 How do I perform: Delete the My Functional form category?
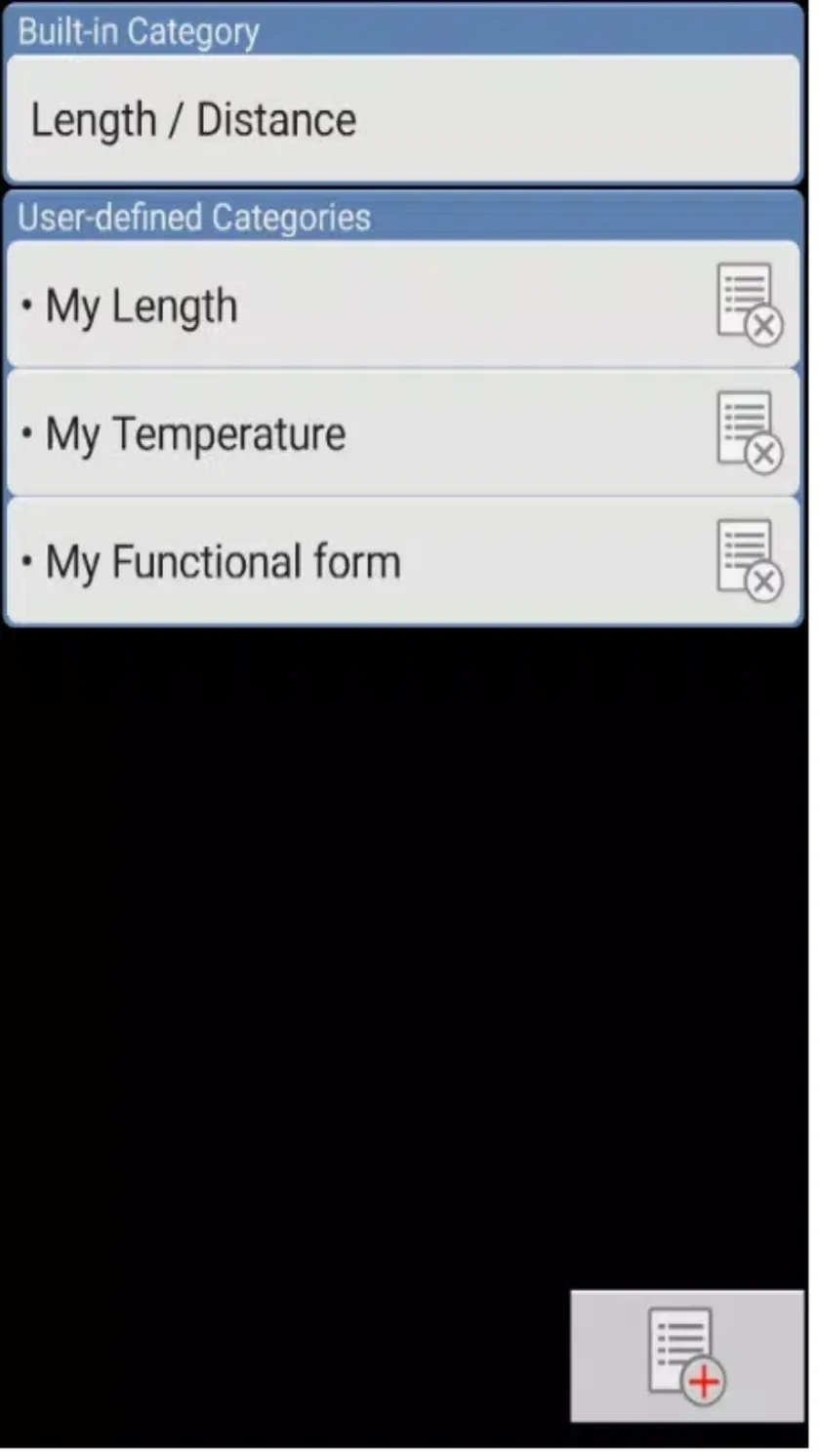coord(749,560)
